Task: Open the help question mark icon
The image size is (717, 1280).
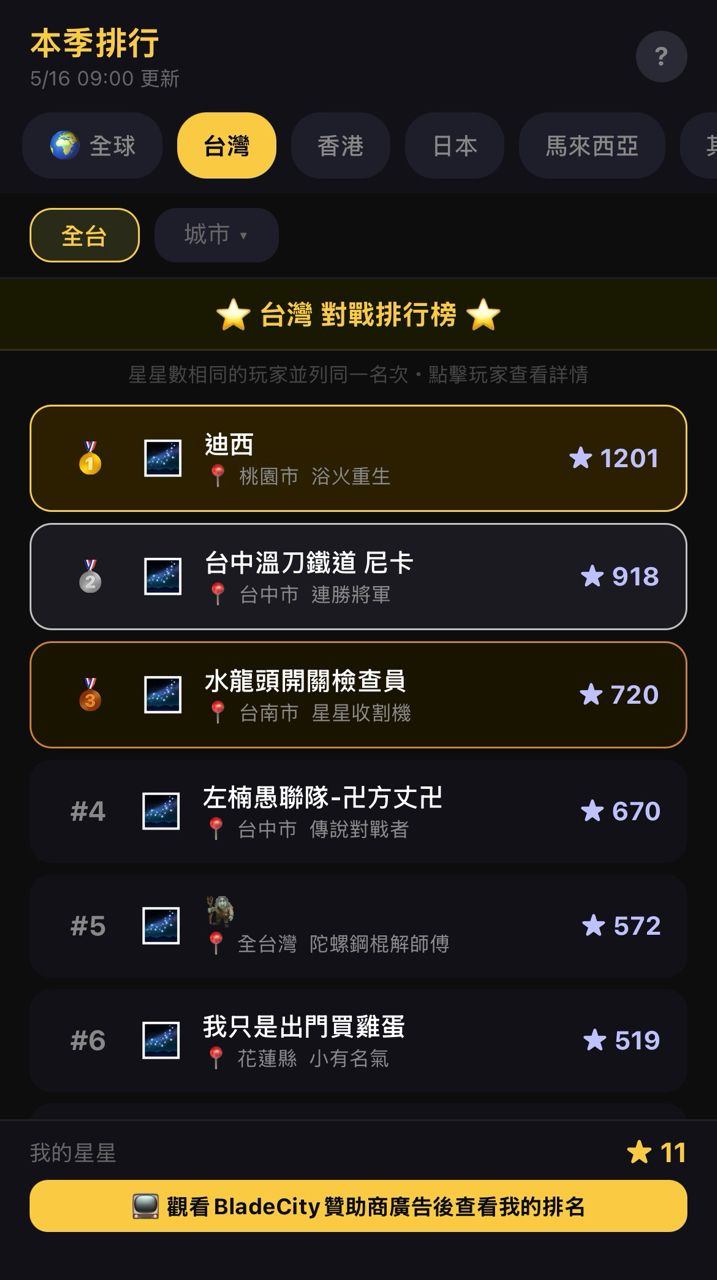Action: pyautogui.click(x=661, y=57)
